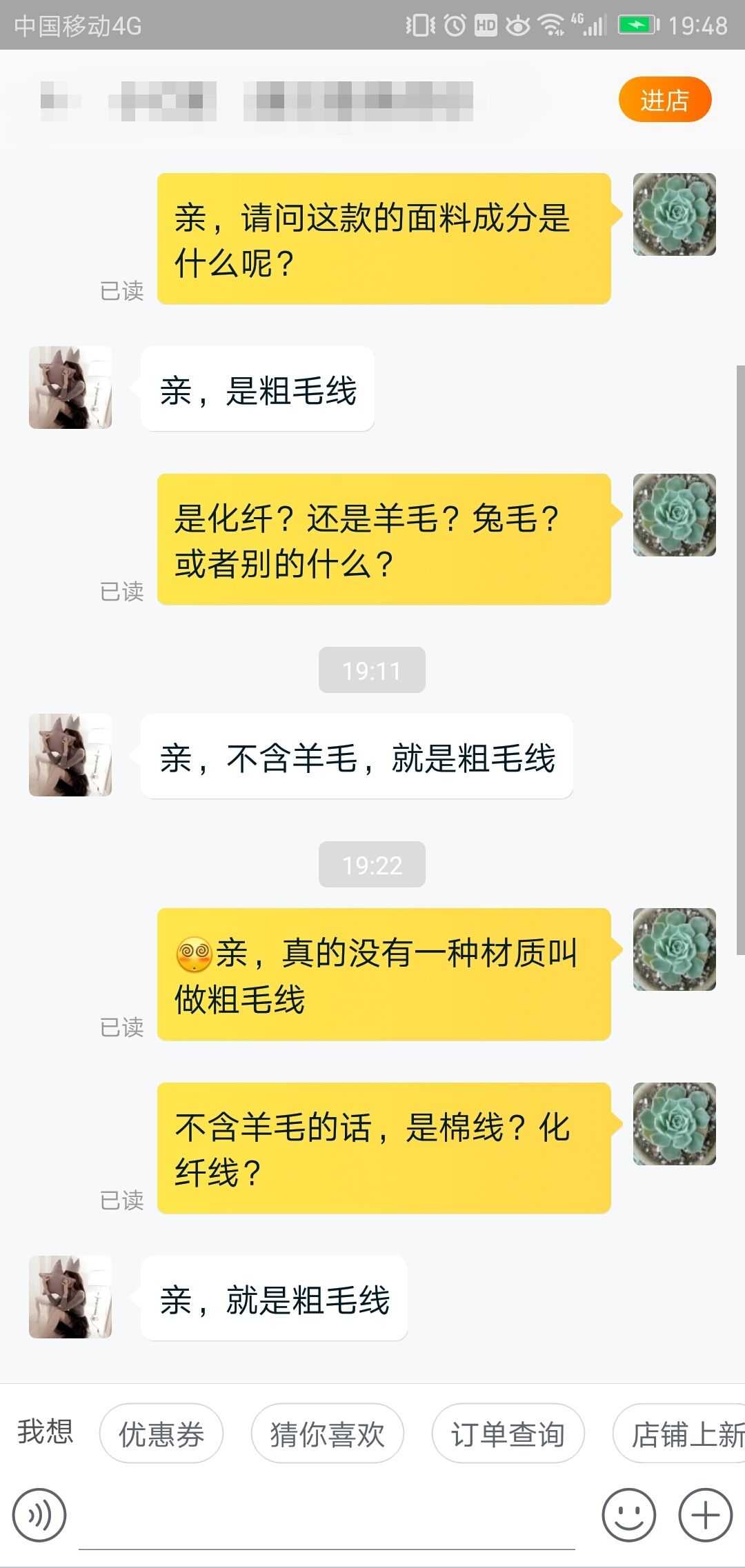Screen dimensions: 745x1568
Task: Tap the 我想 label in the suggestion bar
Action: (46, 1433)
